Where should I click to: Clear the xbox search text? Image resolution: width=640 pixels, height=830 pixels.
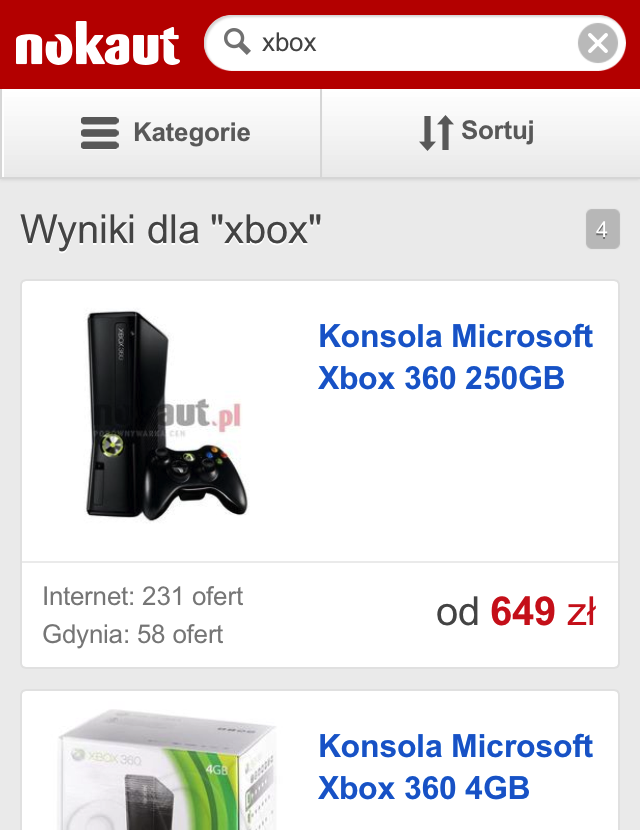598,43
